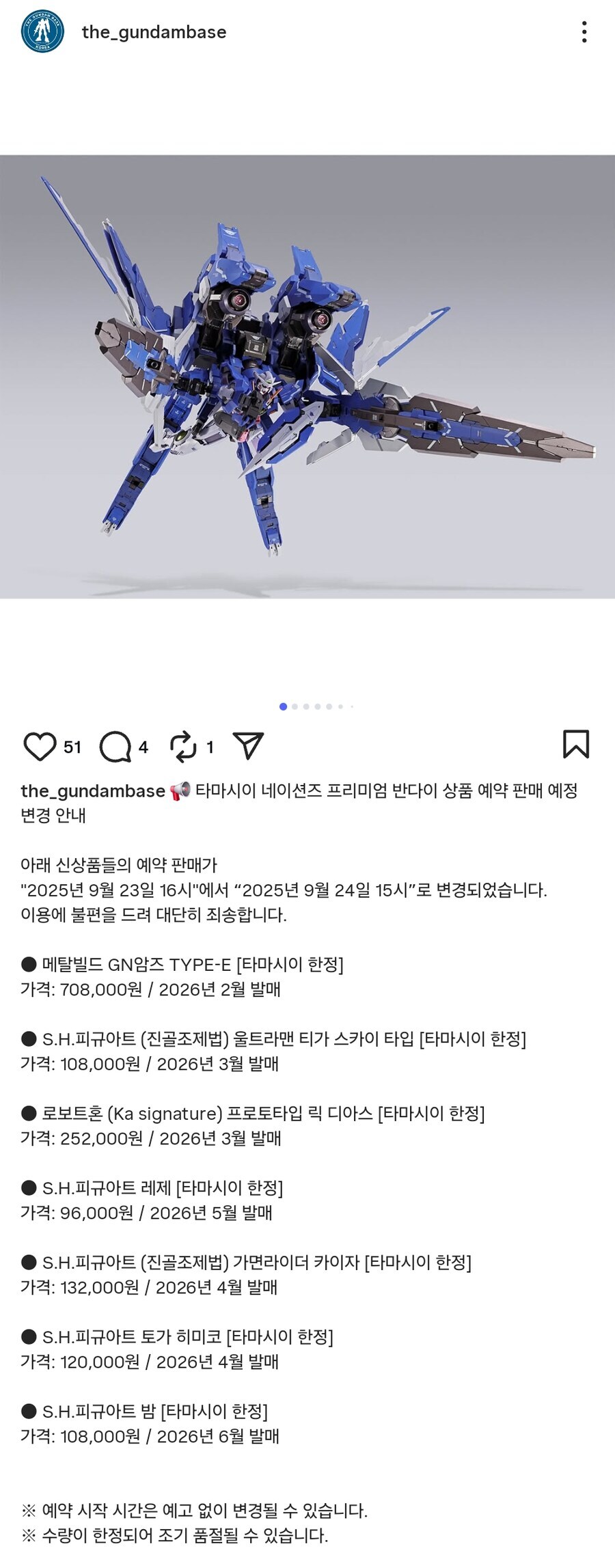Open the post overflow menu
The width and height of the screenshot is (615, 1568).
584,32
